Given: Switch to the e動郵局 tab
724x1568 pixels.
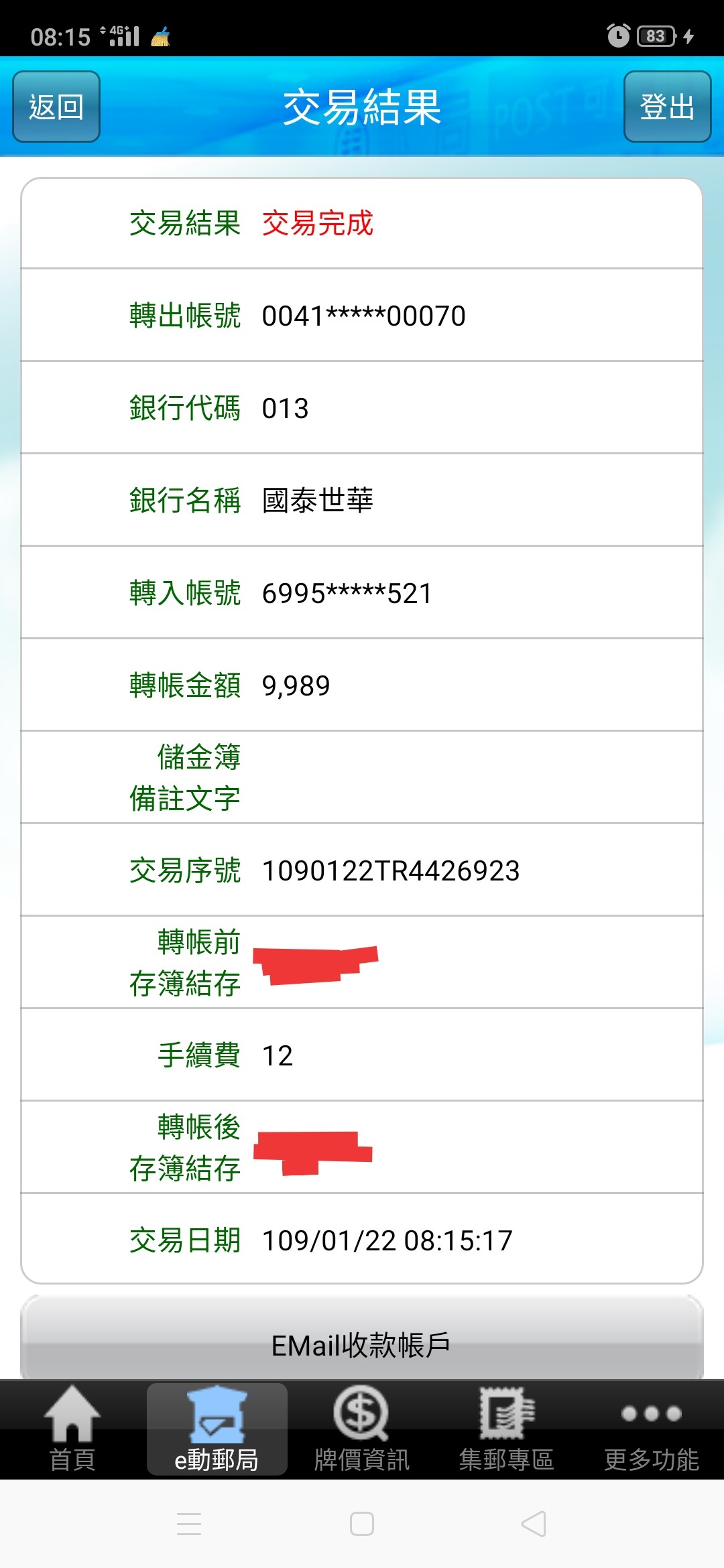Looking at the screenshot, I should tap(217, 1429).
